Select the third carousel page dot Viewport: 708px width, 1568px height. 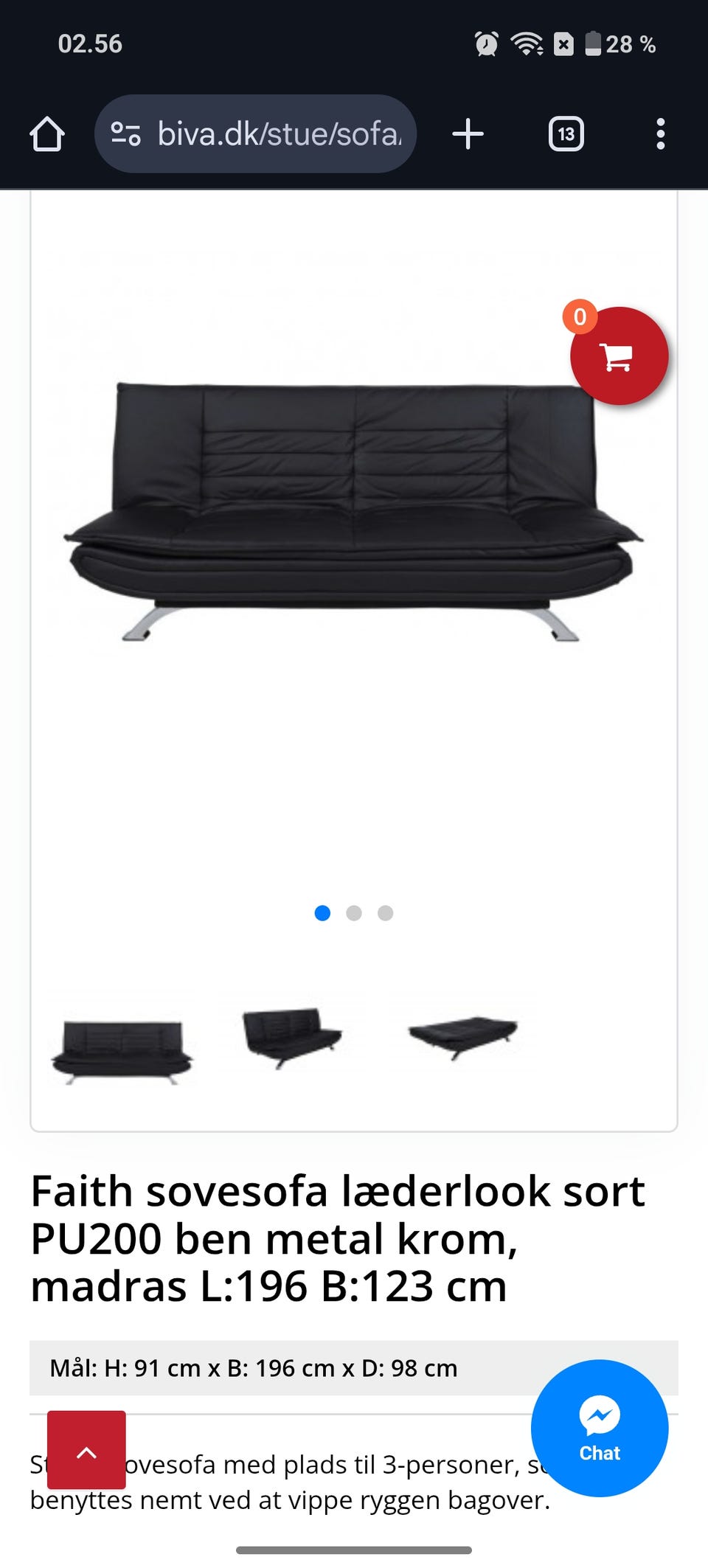[385, 913]
